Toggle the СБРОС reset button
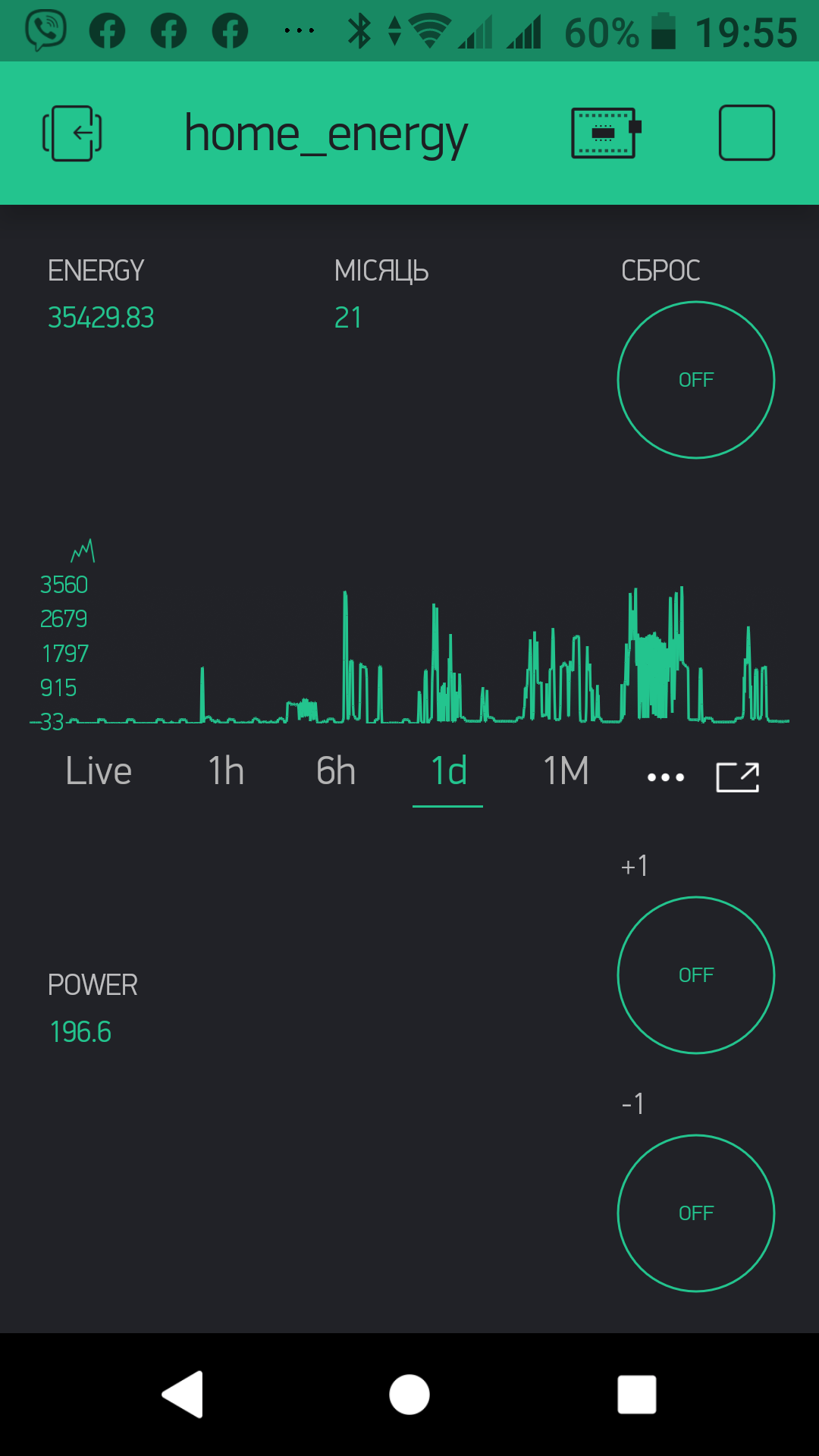 pyautogui.click(x=696, y=380)
